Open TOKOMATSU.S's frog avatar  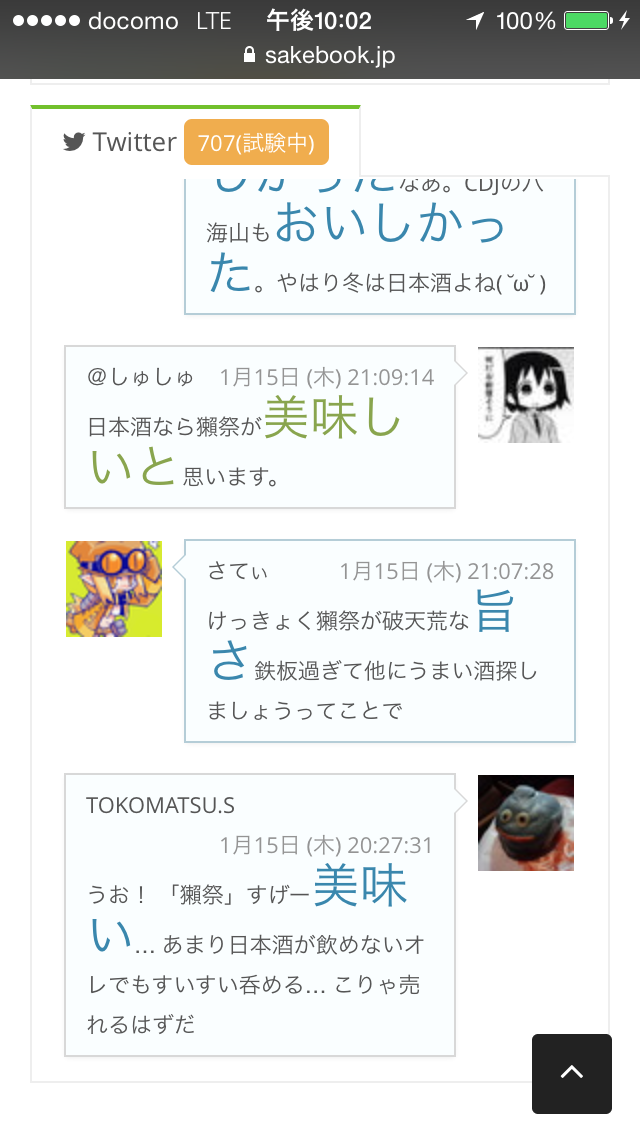tap(525, 823)
